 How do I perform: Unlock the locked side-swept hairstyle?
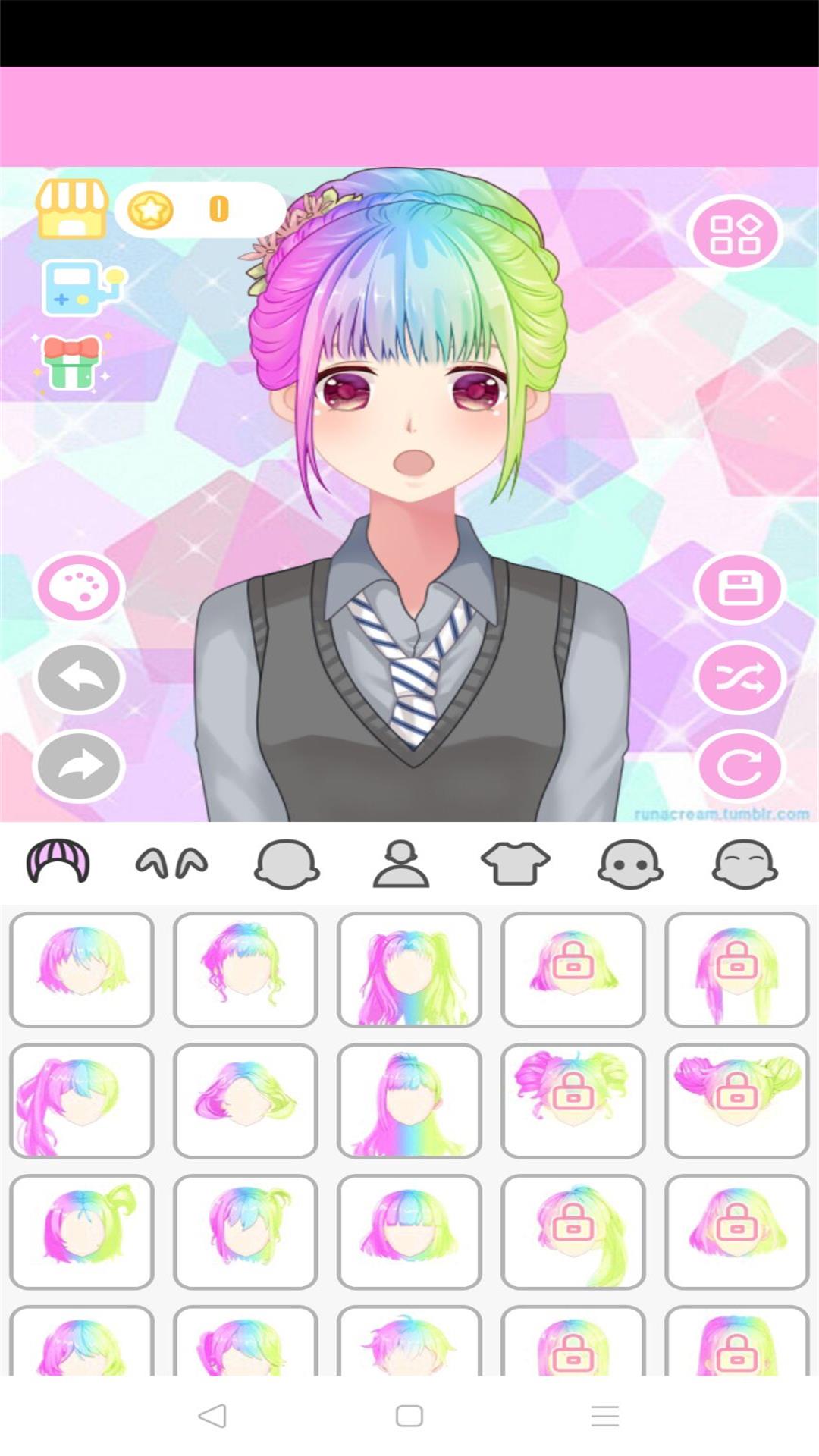tap(737, 971)
